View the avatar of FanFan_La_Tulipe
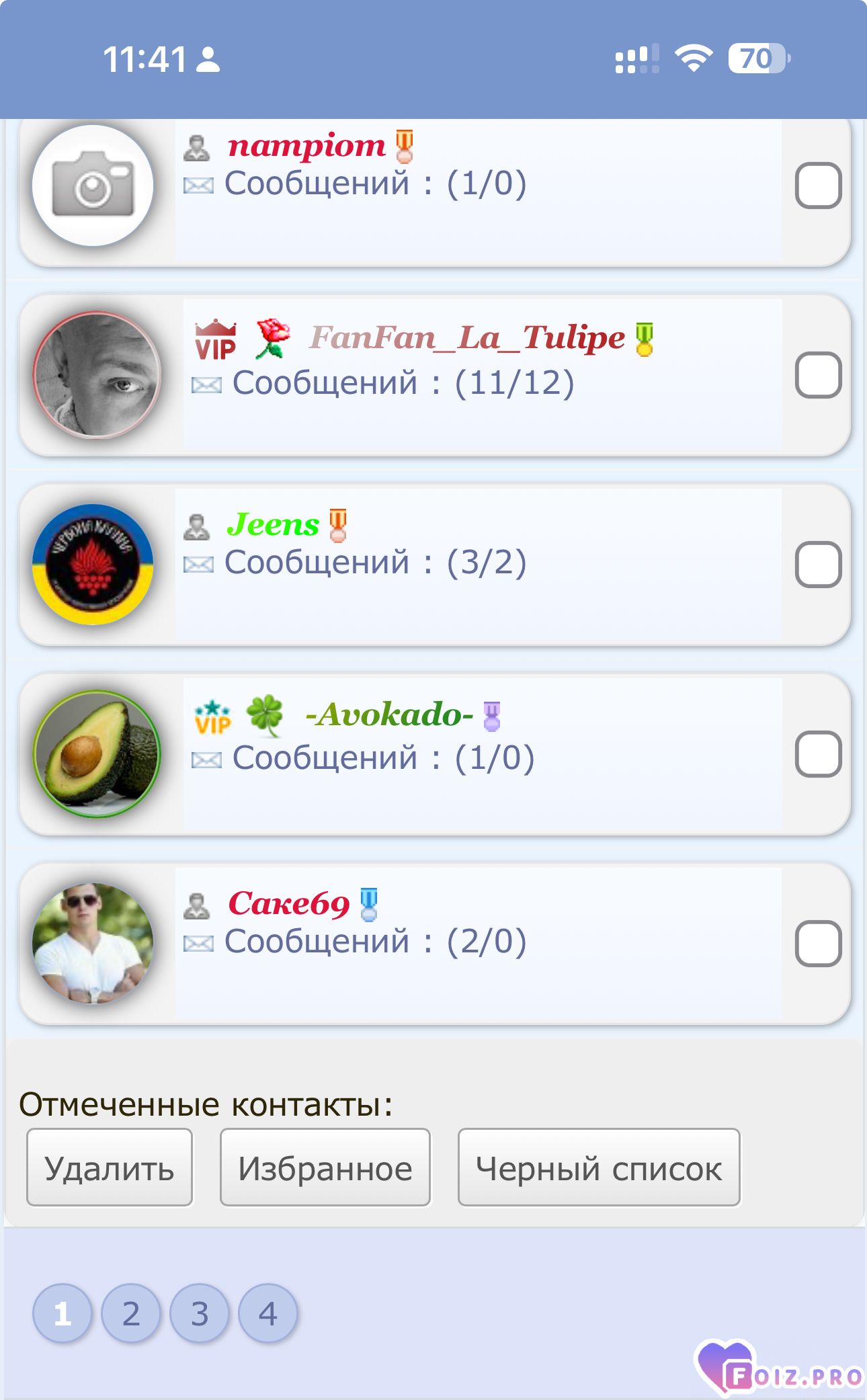867x1400 pixels. point(97,375)
